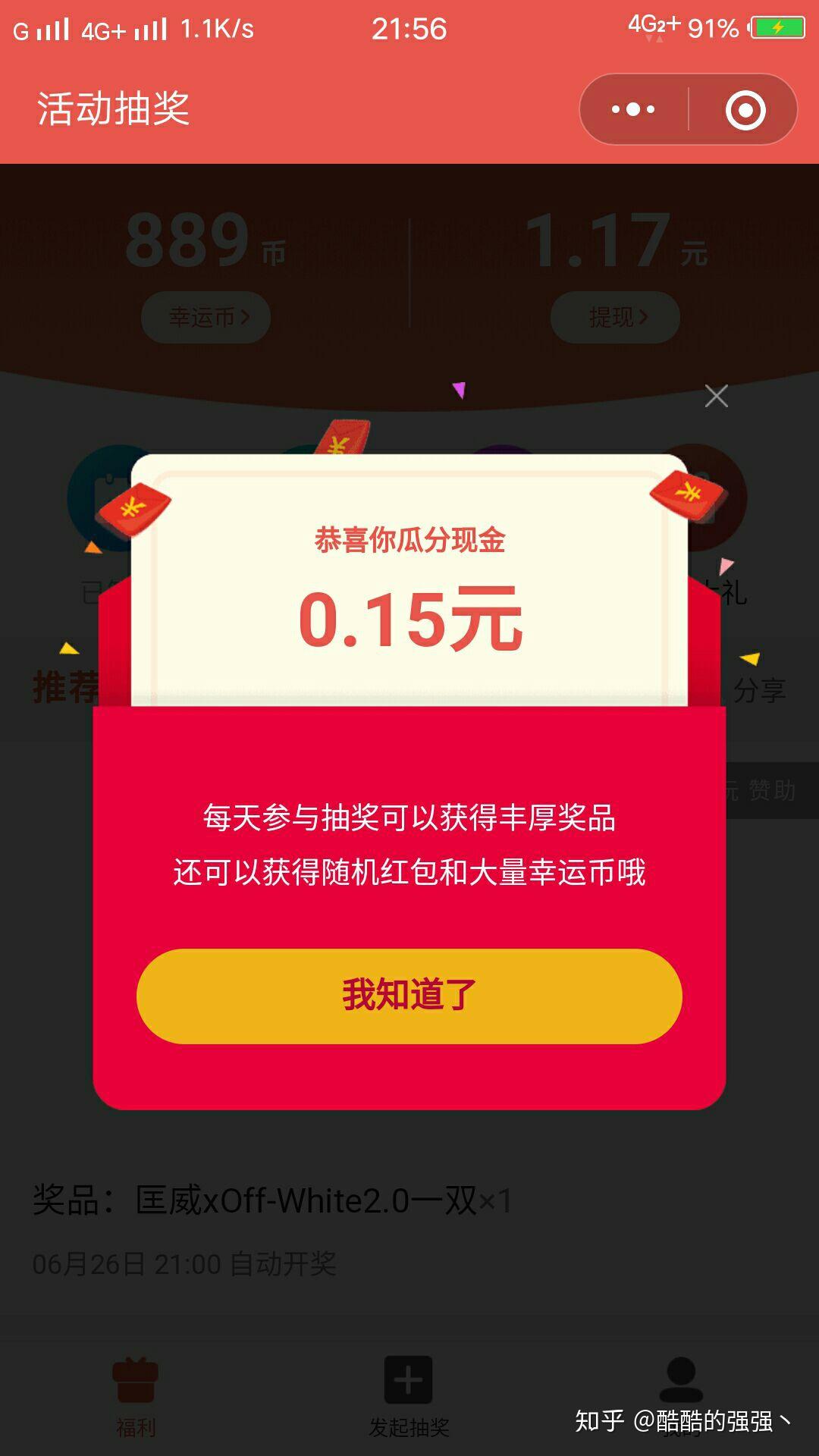The height and width of the screenshot is (1456, 819).
Task: Switch to the 福利 tab
Action: tap(136, 1397)
